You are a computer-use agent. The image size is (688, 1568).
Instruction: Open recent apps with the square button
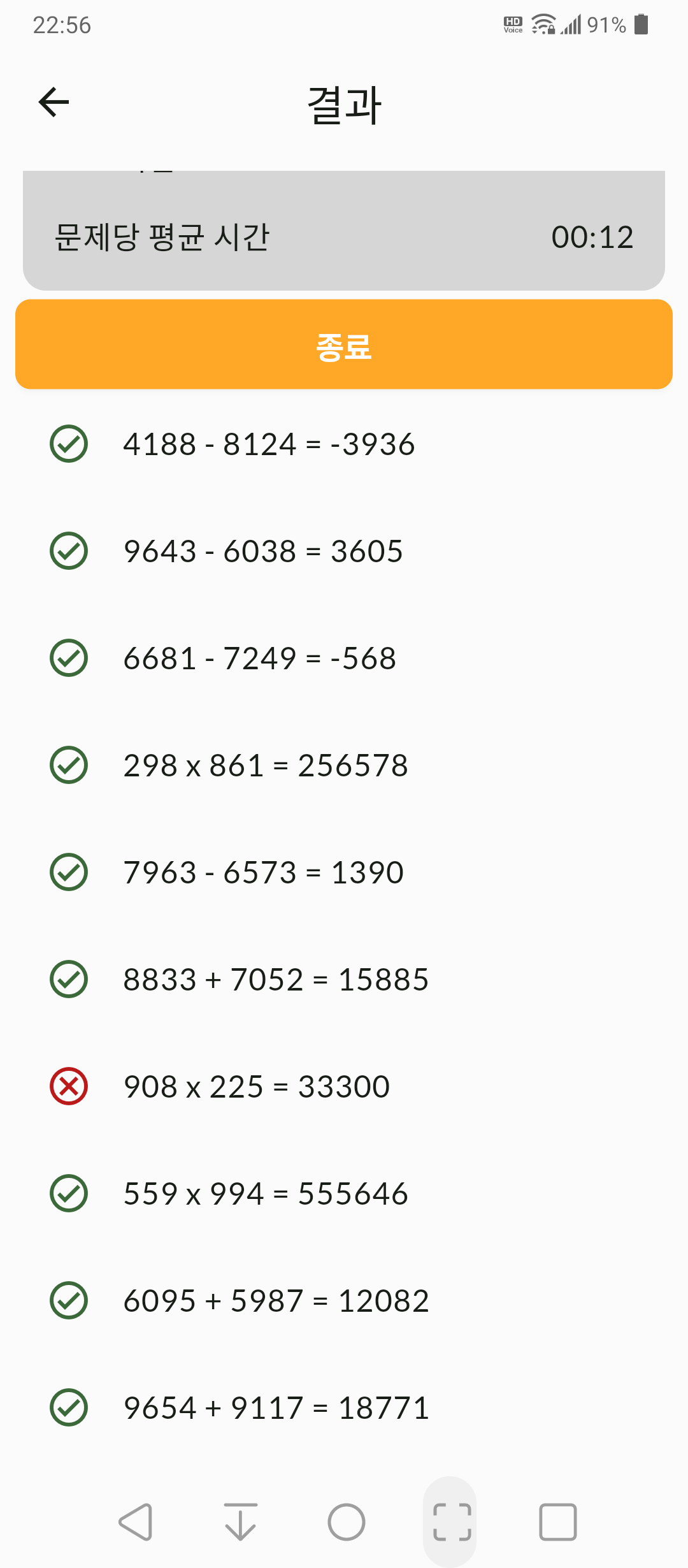[x=558, y=1522]
